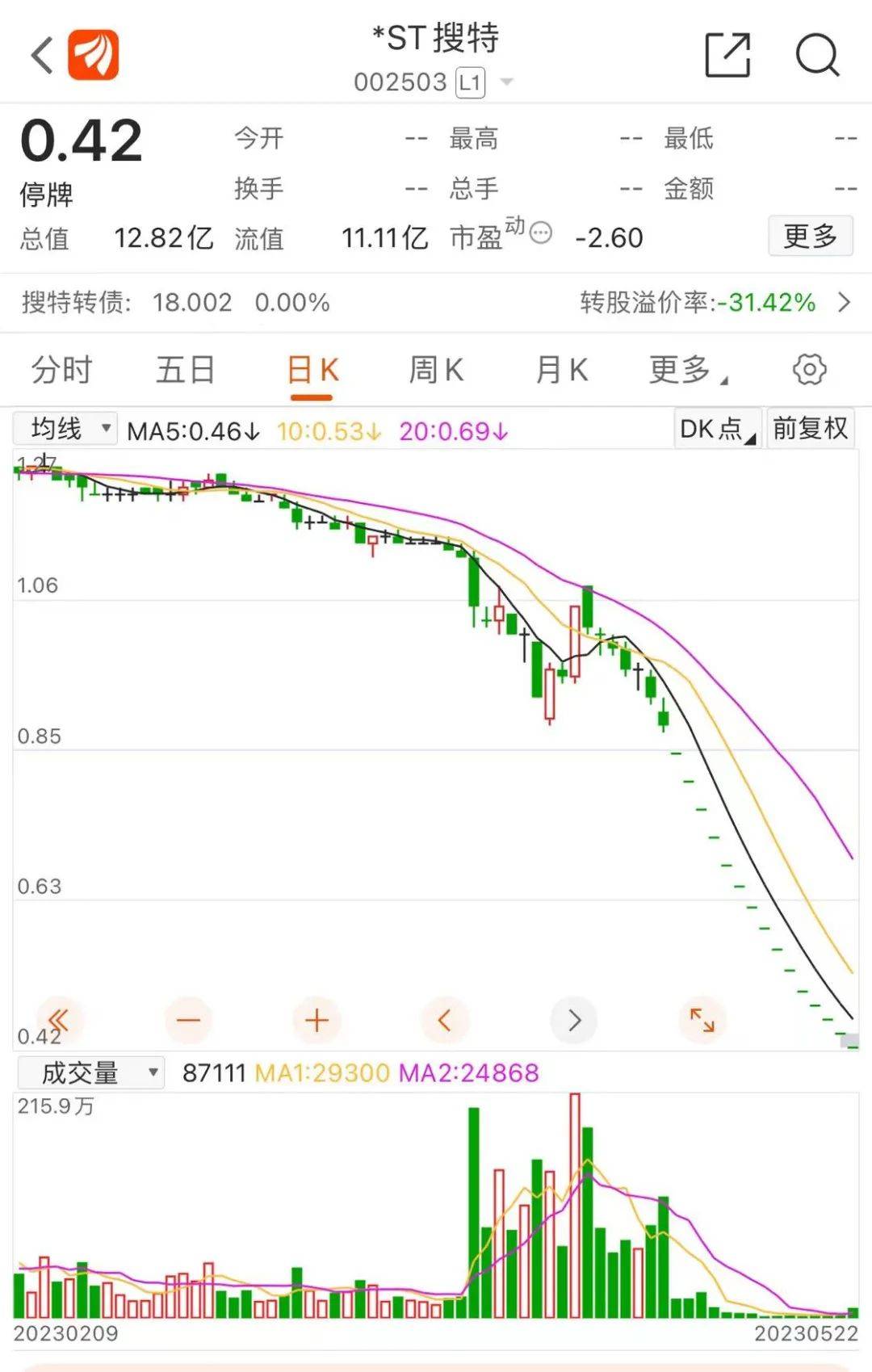Expand the 更多 chart period options

(x=686, y=371)
